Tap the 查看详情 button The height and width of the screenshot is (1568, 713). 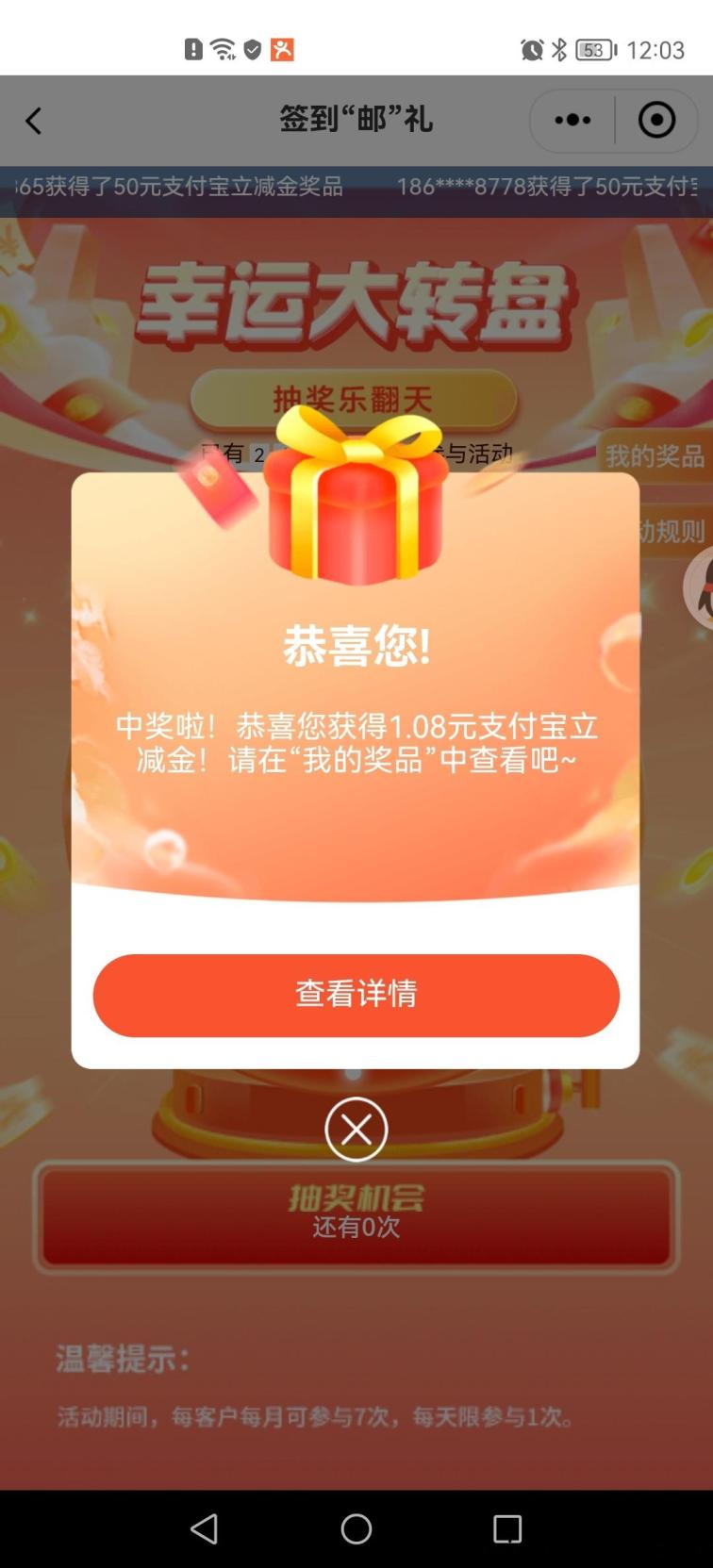tap(356, 995)
